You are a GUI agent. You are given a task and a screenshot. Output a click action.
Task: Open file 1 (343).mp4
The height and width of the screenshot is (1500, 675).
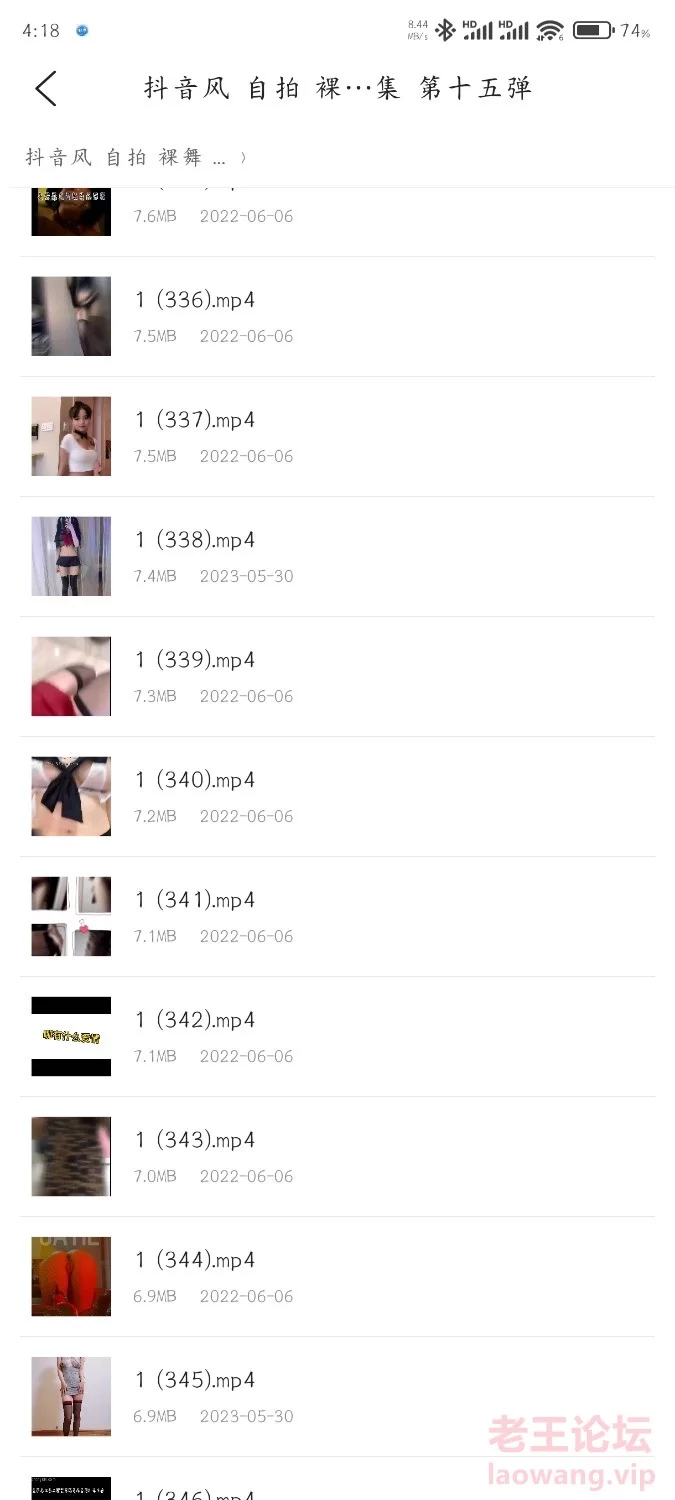[195, 1156]
